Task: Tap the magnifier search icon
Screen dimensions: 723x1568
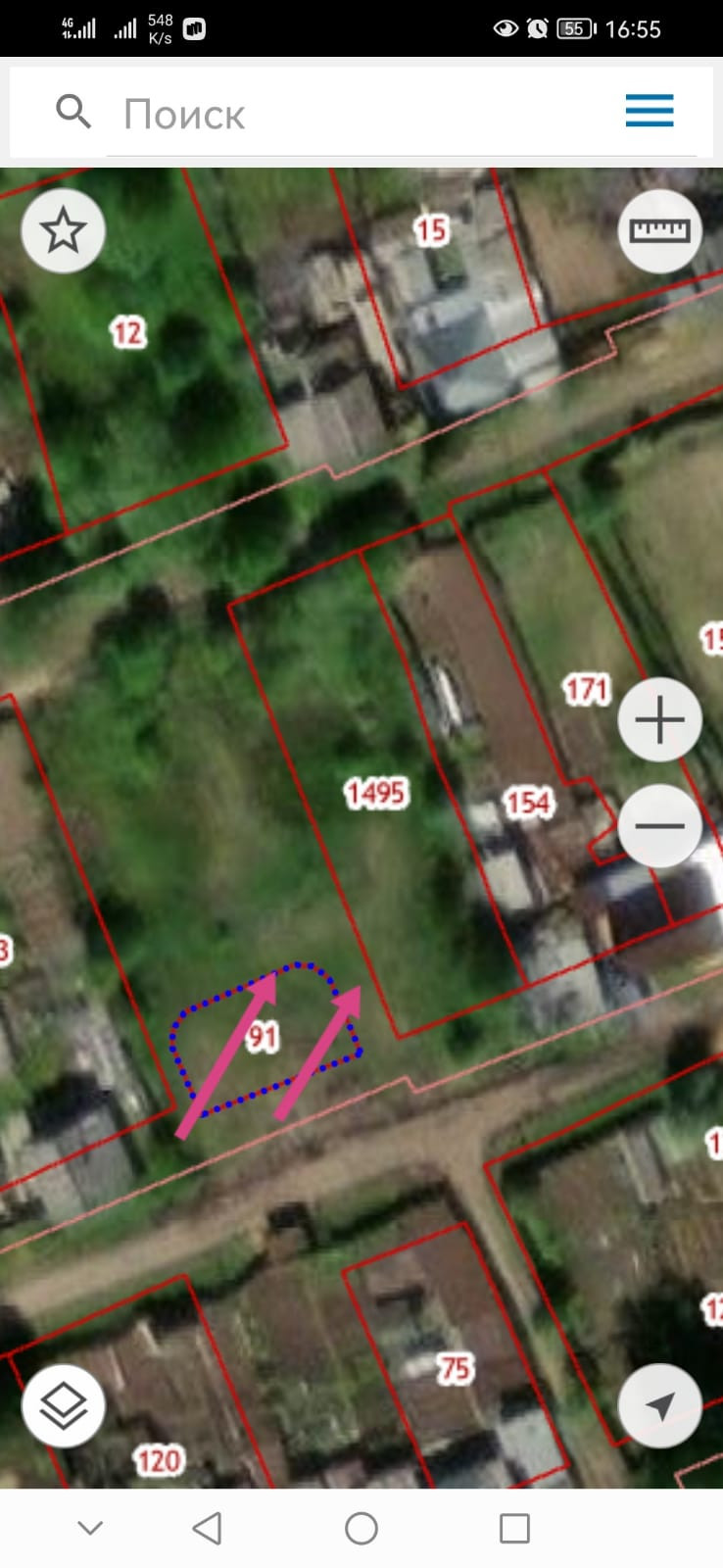Action: pyautogui.click(x=73, y=113)
